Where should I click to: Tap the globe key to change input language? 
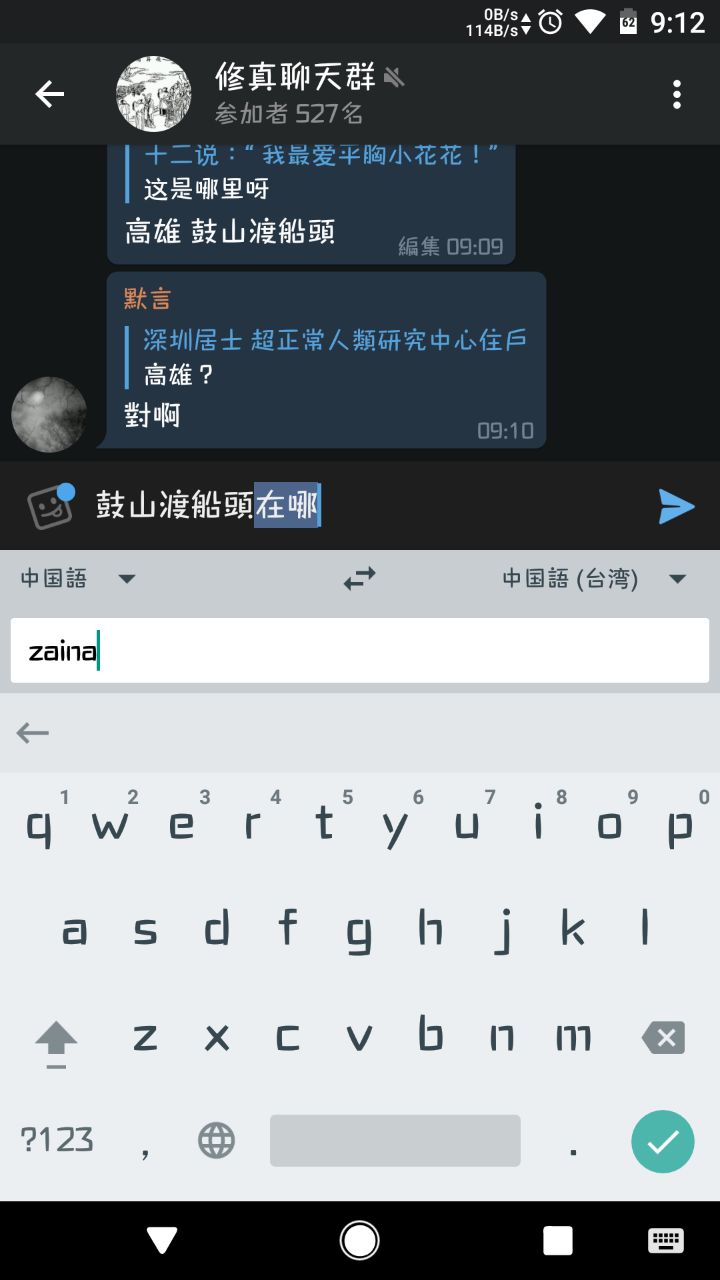216,1140
